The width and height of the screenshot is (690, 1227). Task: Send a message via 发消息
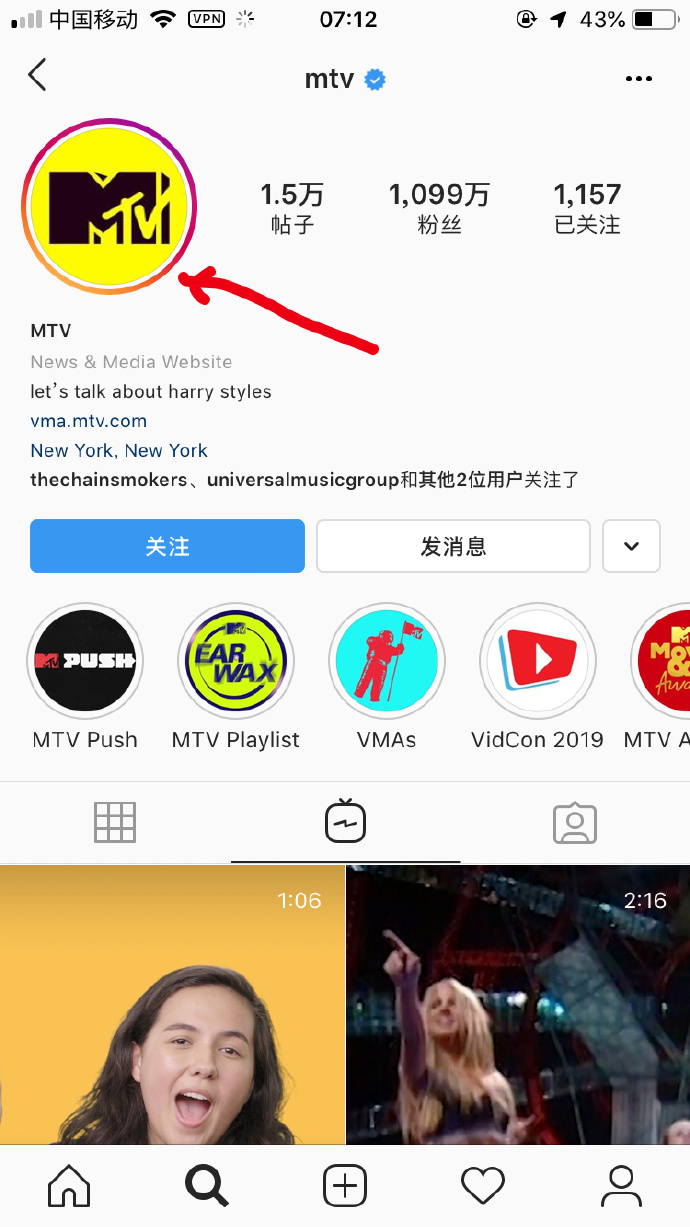[453, 546]
